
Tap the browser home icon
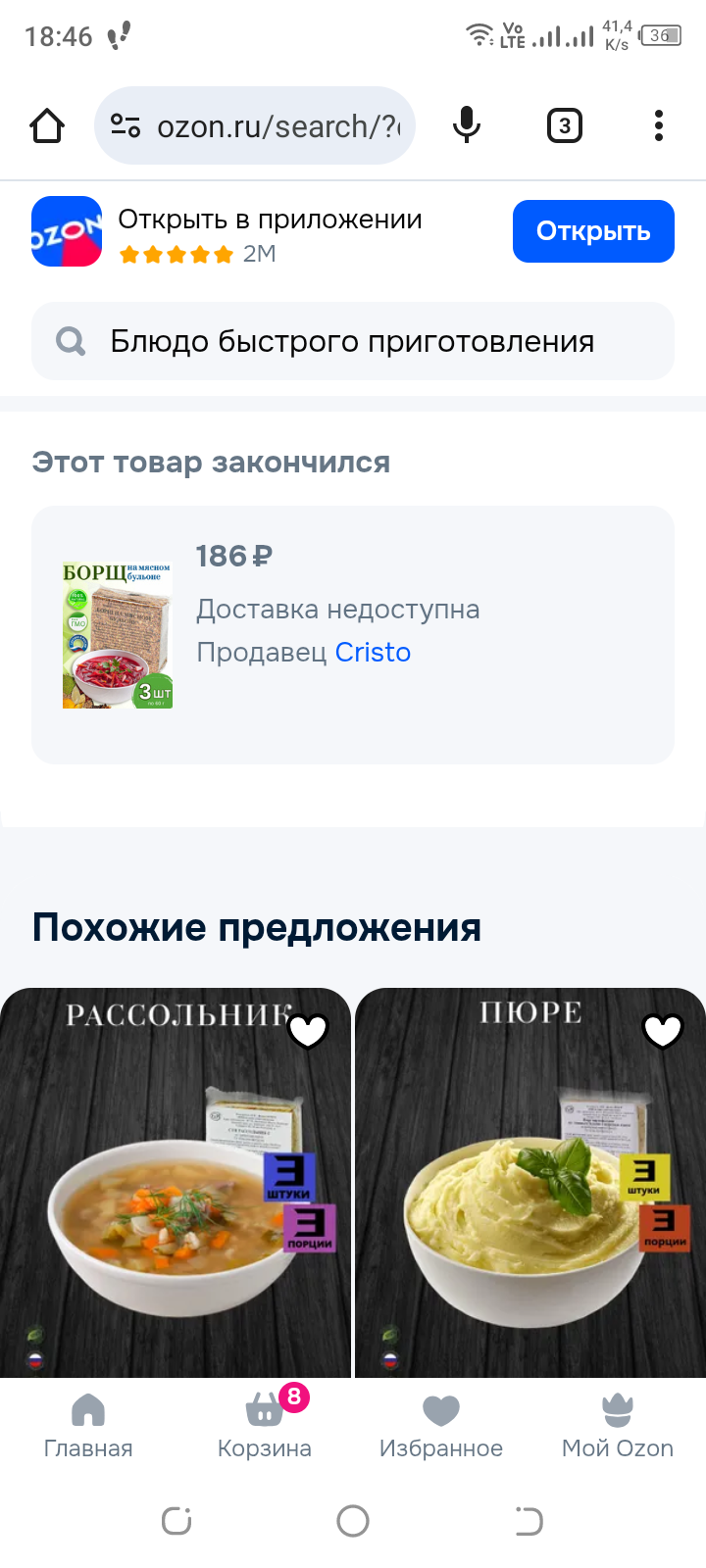click(x=47, y=126)
